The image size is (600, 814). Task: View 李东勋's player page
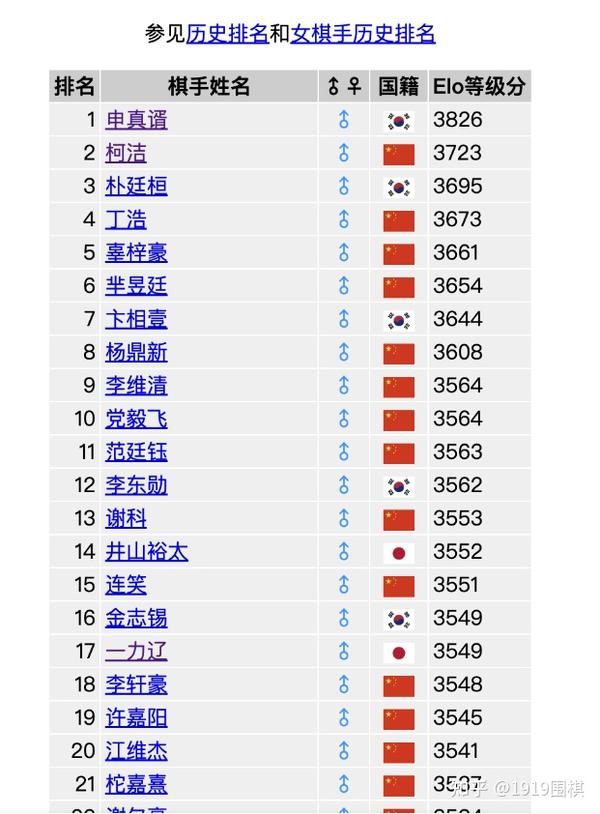tap(136, 485)
